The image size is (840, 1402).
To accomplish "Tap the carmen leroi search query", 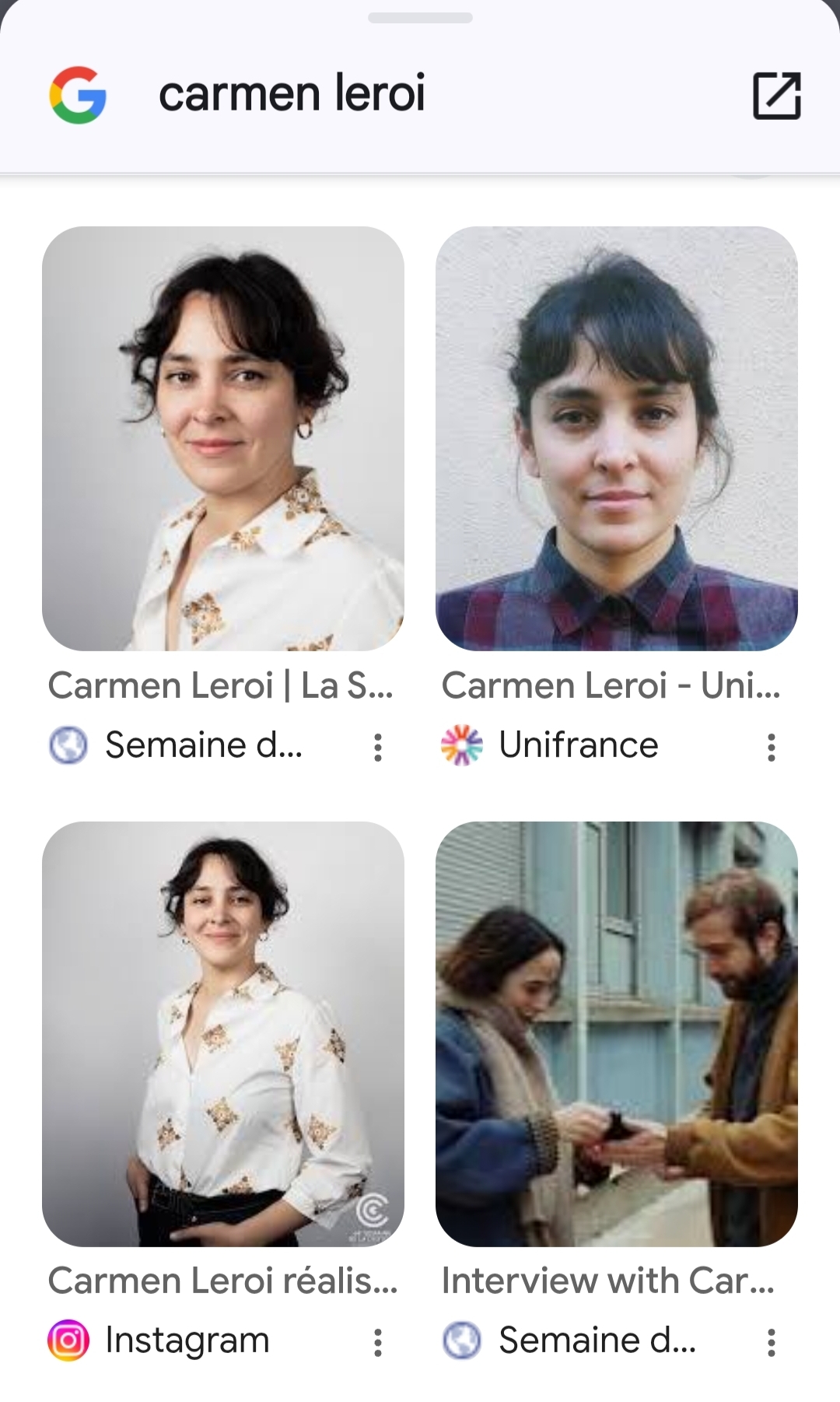I will [x=292, y=93].
